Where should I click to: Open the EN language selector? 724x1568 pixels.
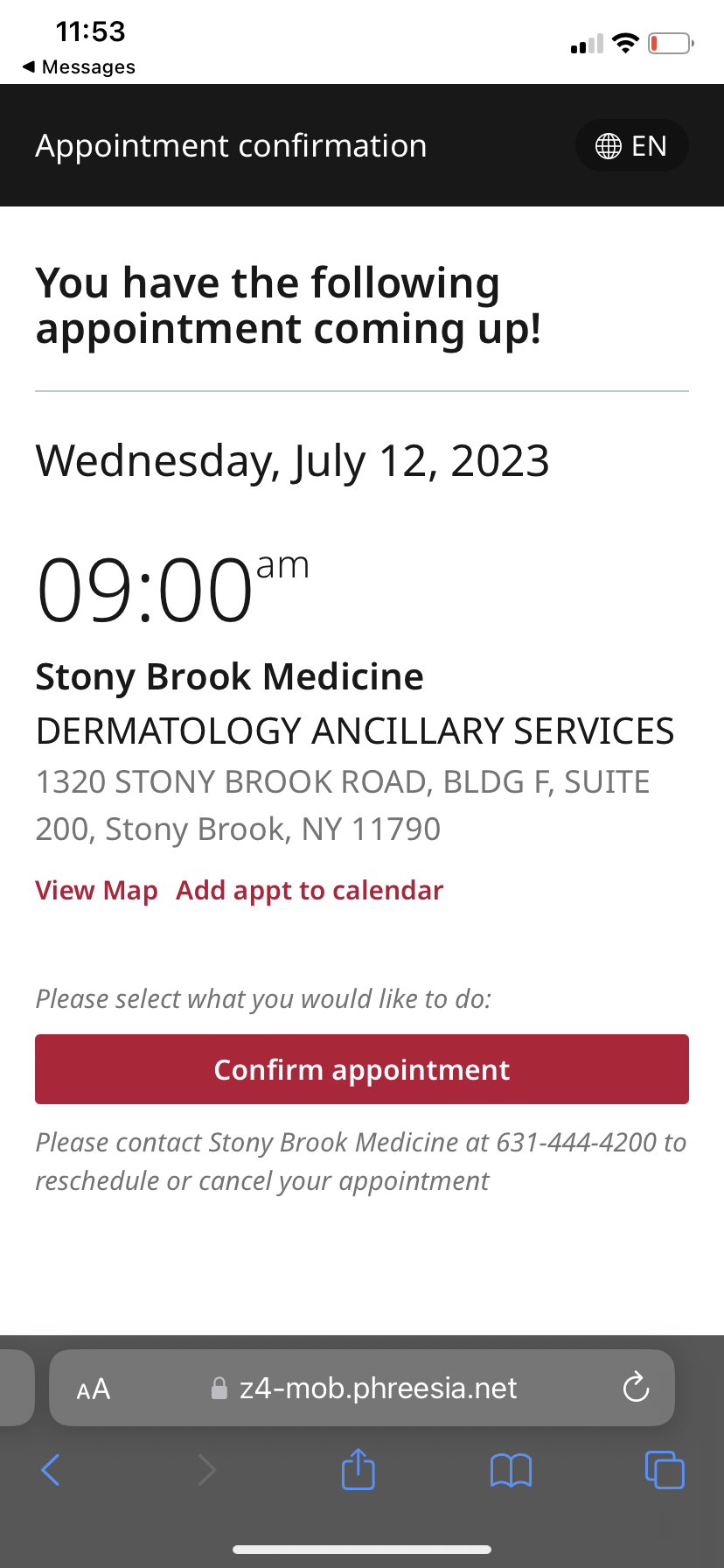tap(631, 145)
